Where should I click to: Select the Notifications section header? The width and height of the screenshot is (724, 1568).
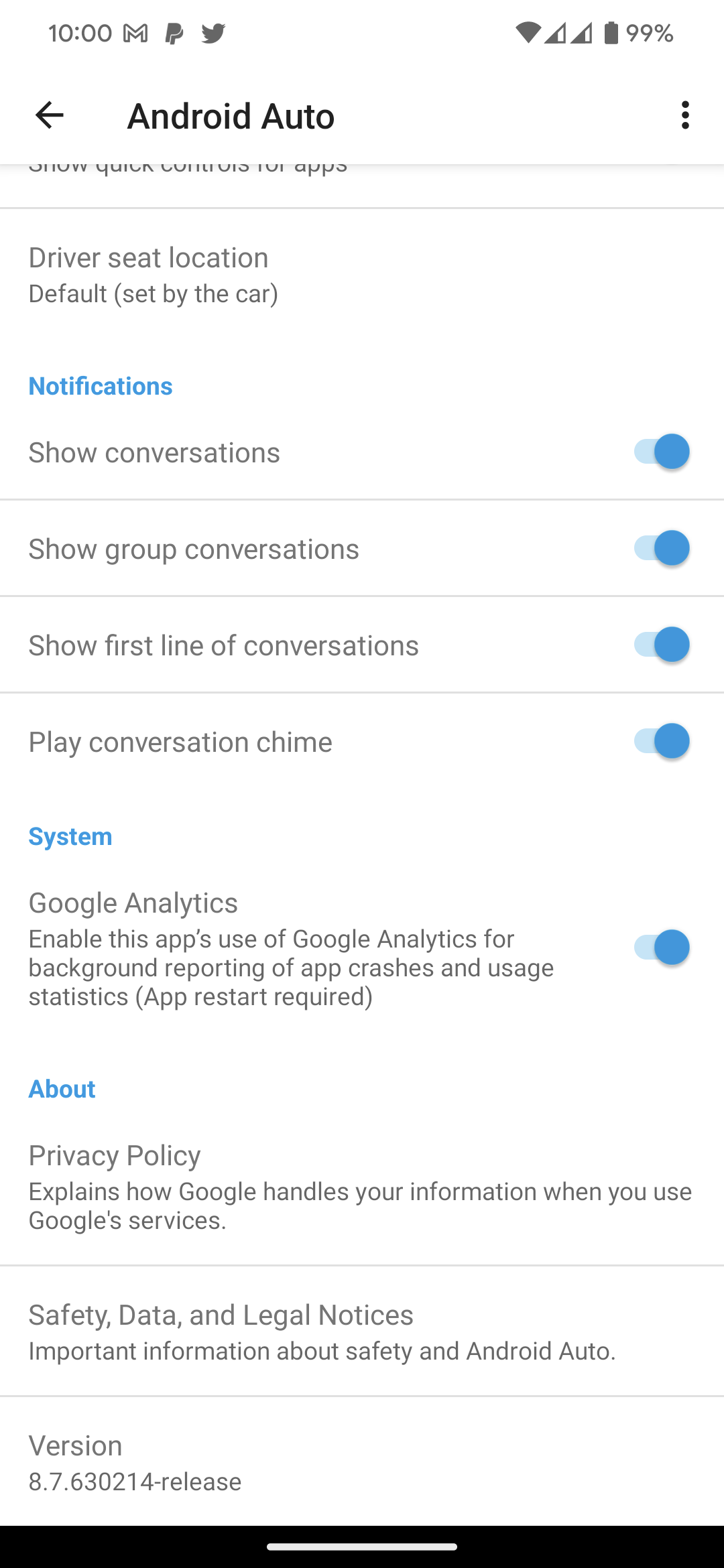[x=100, y=385]
